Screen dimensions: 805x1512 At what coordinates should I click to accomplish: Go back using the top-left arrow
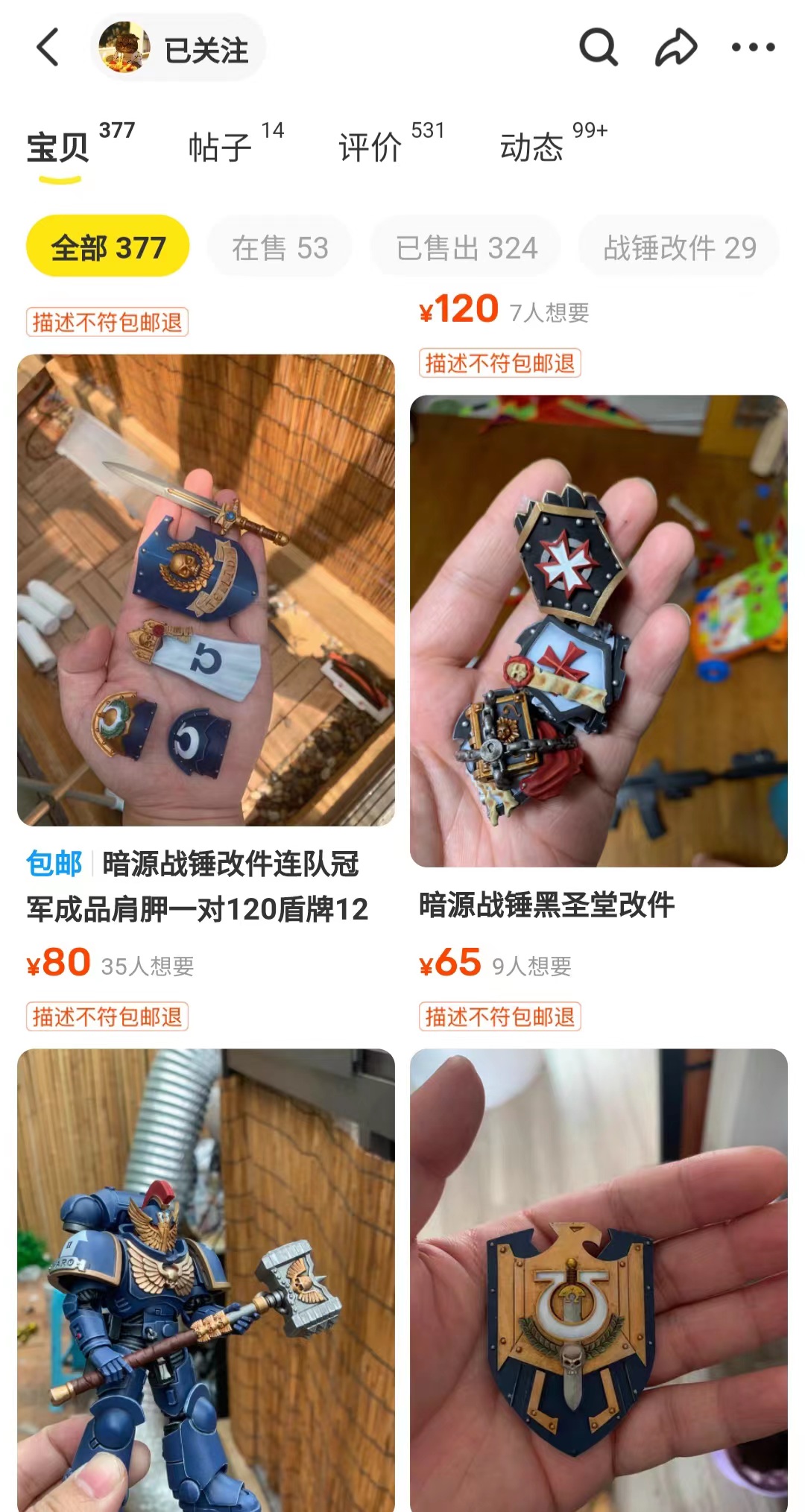click(48, 48)
